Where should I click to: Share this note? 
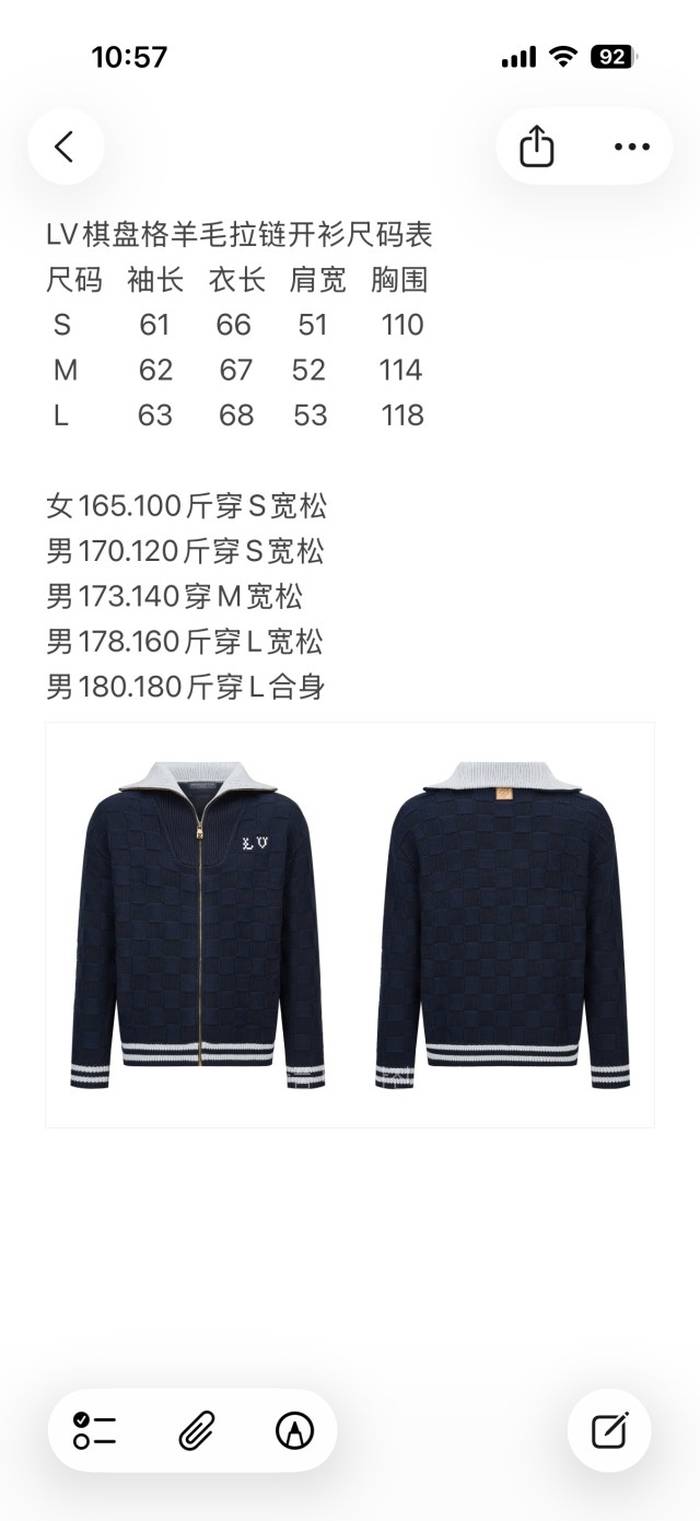pyautogui.click(x=537, y=147)
